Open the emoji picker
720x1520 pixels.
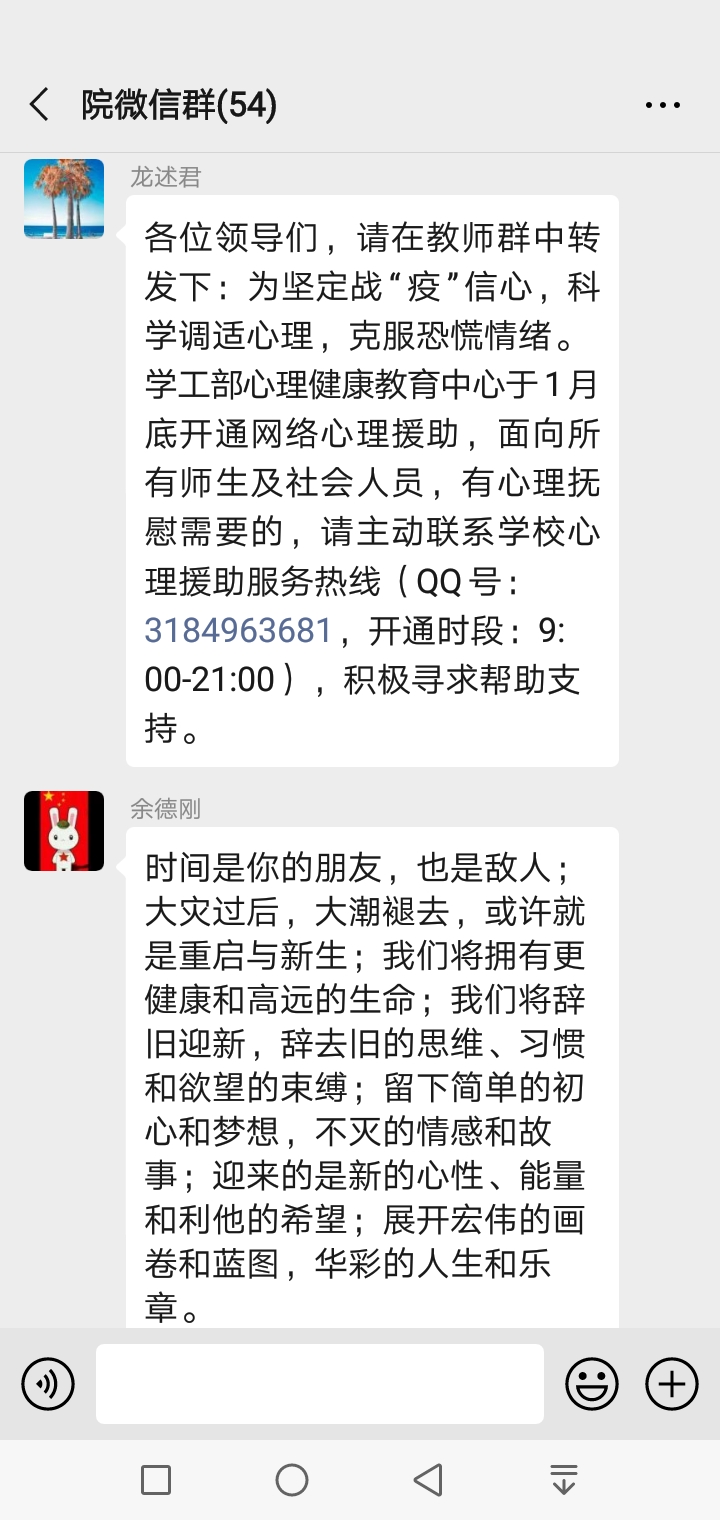click(x=592, y=1384)
